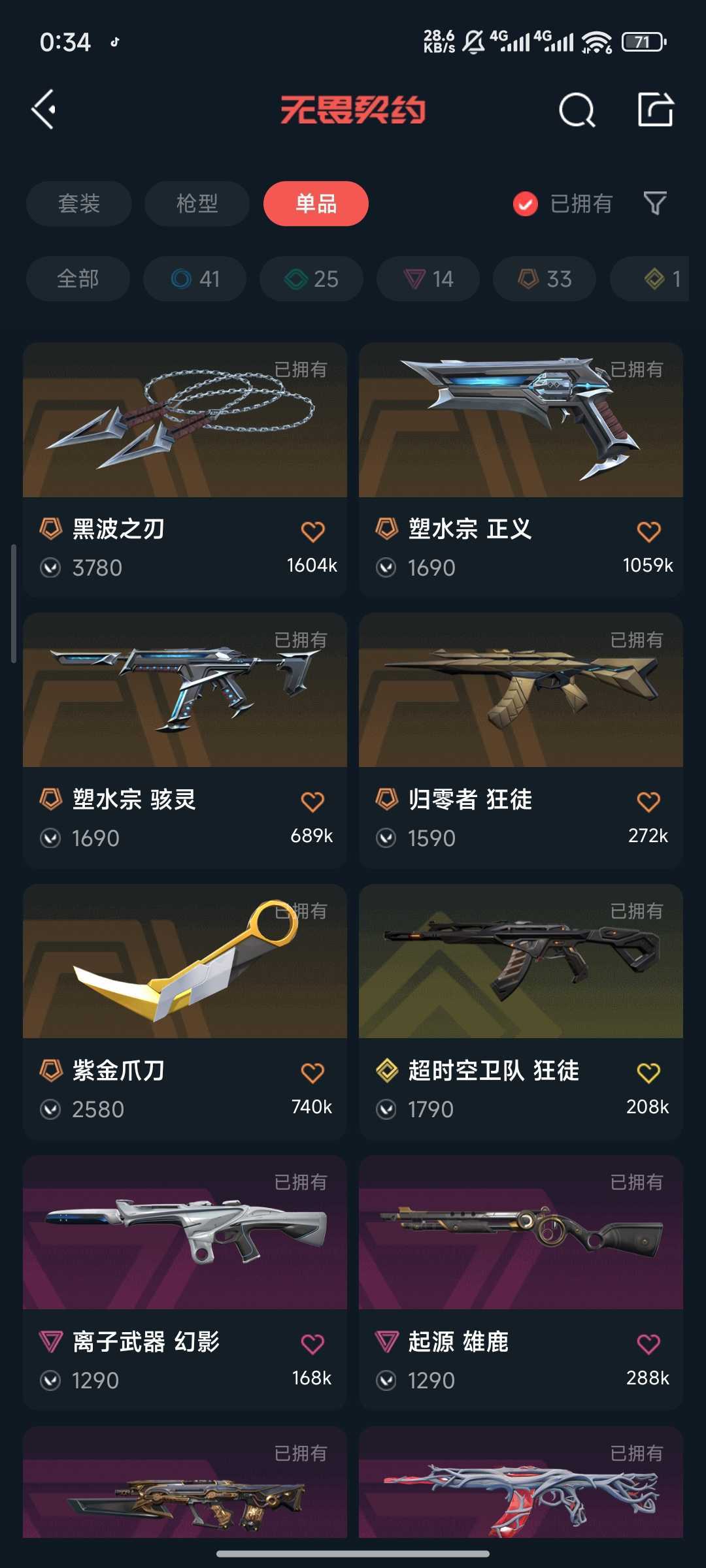Select the orange rarity filter showing 33
Viewport: 706px width, 1568px height.
click(x=543, y=279)
